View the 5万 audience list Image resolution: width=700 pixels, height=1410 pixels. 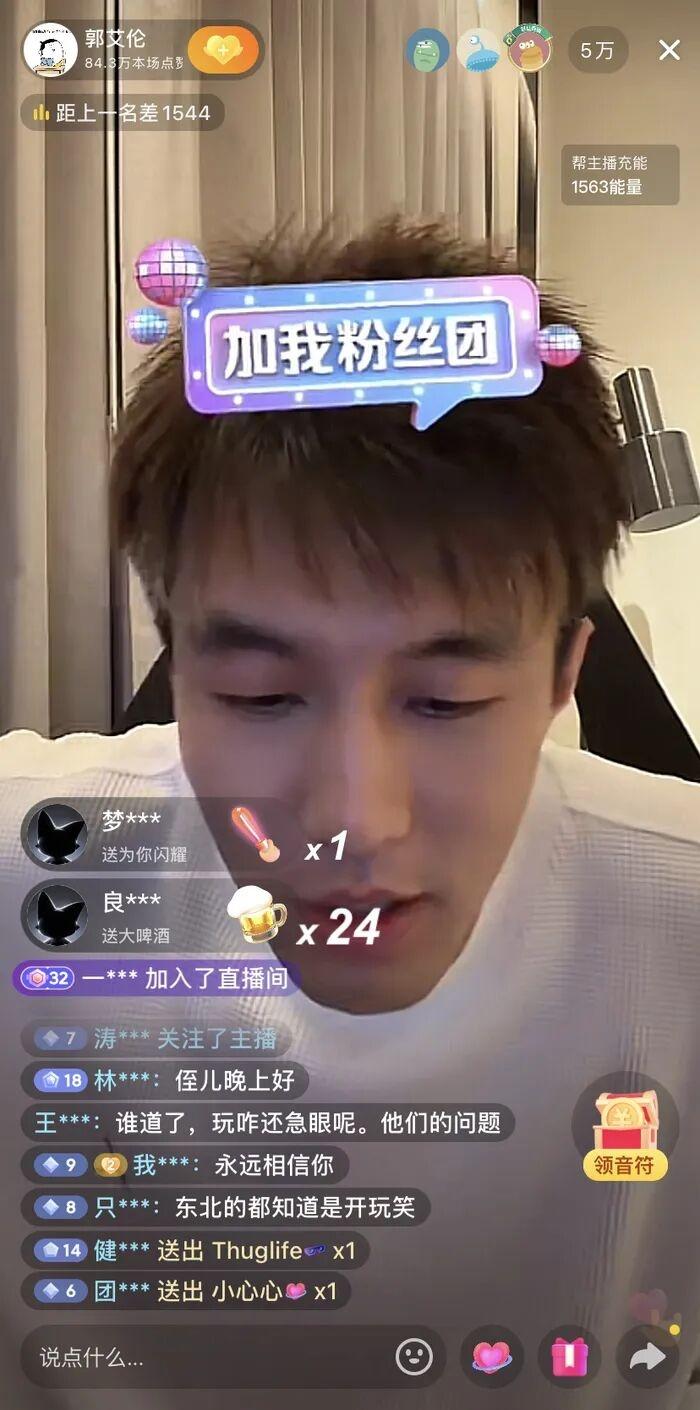point(597,50)
